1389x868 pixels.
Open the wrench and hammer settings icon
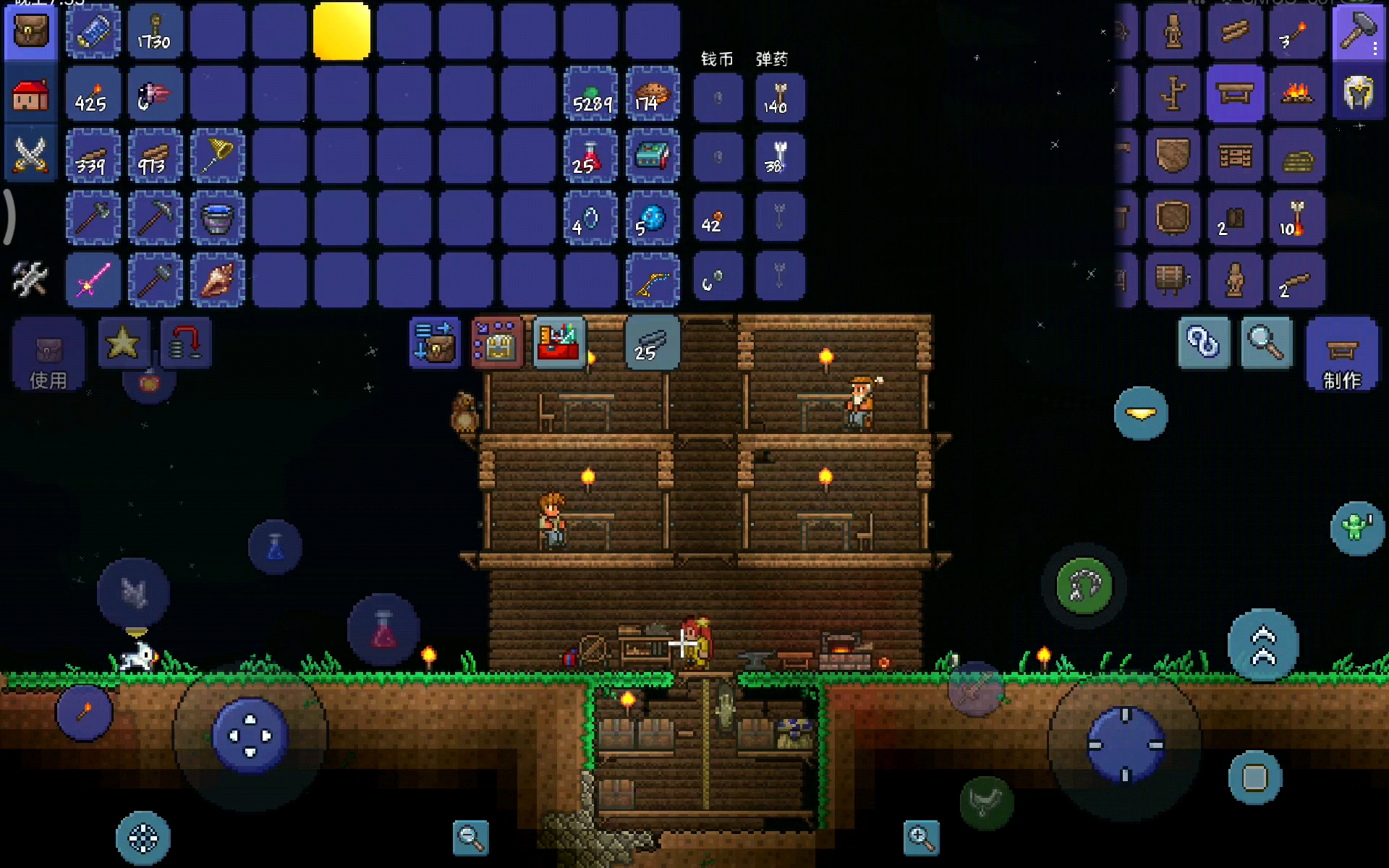tap(30, 278)
